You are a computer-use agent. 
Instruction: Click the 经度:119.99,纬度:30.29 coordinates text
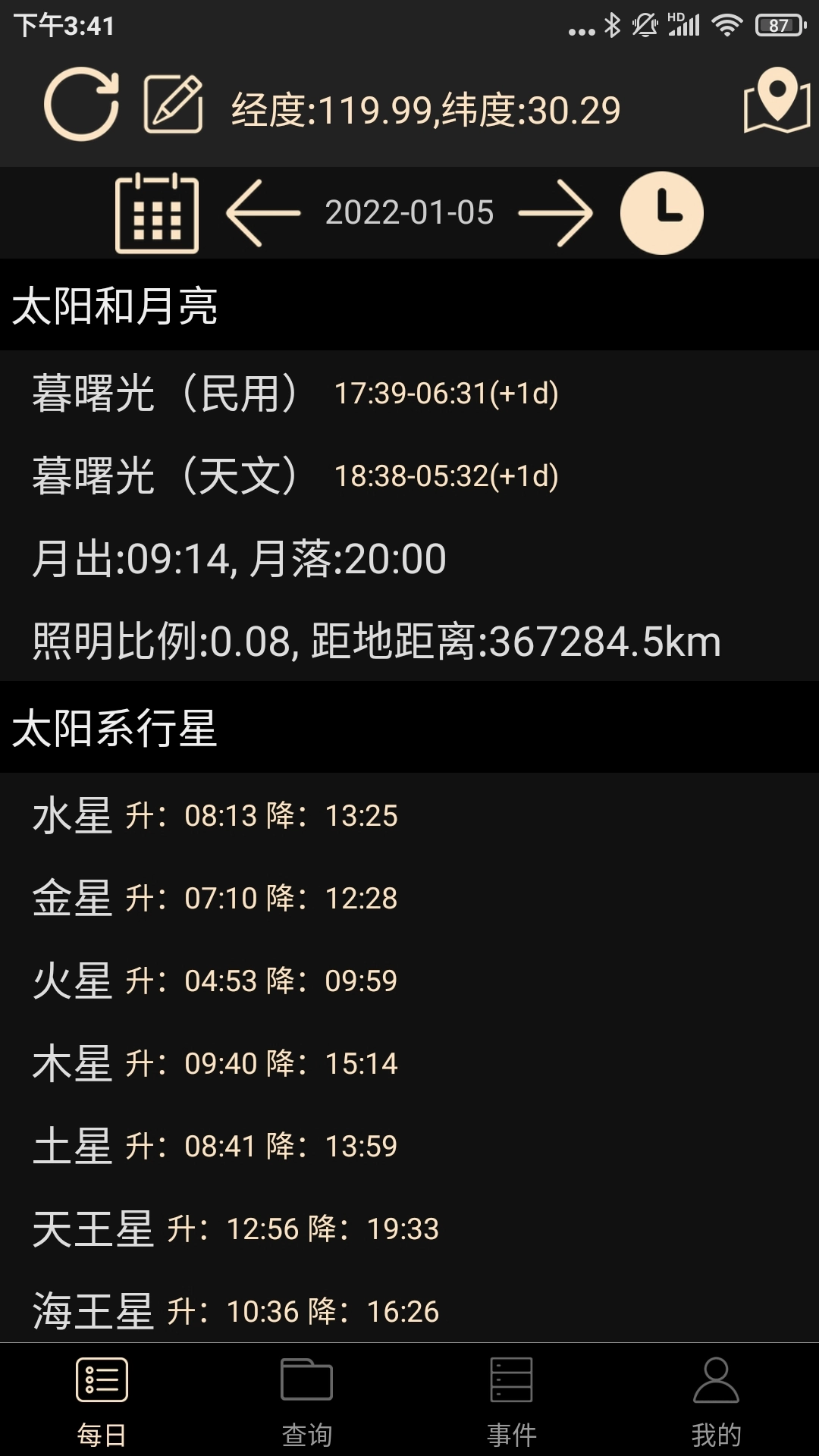pos(426,108)
